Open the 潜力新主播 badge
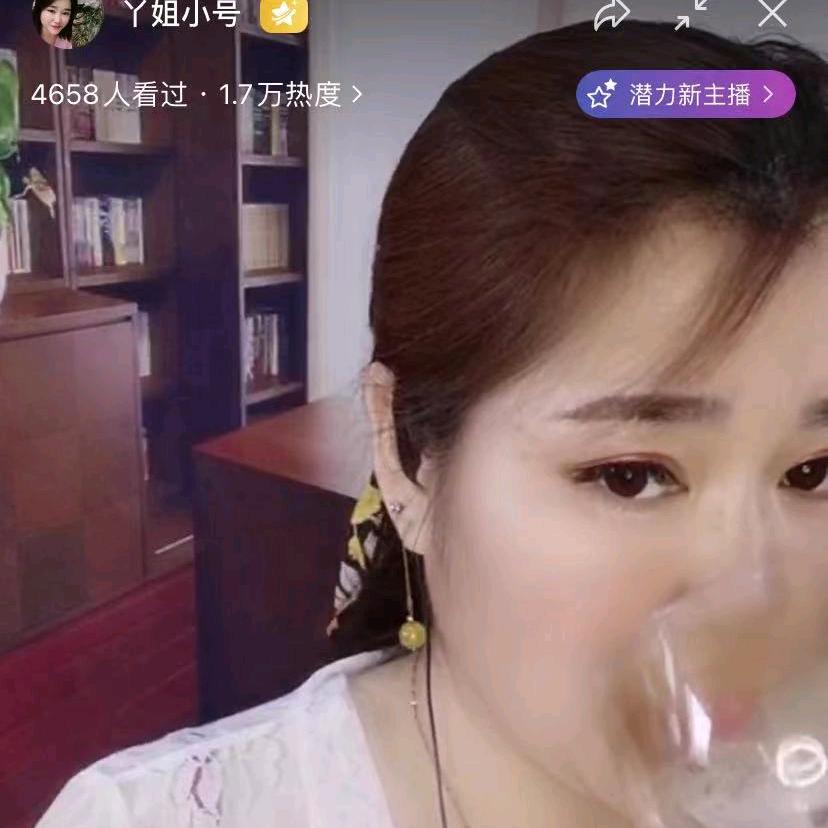The width and height of the screenshot is (828, 828). (x=686, y=95)
